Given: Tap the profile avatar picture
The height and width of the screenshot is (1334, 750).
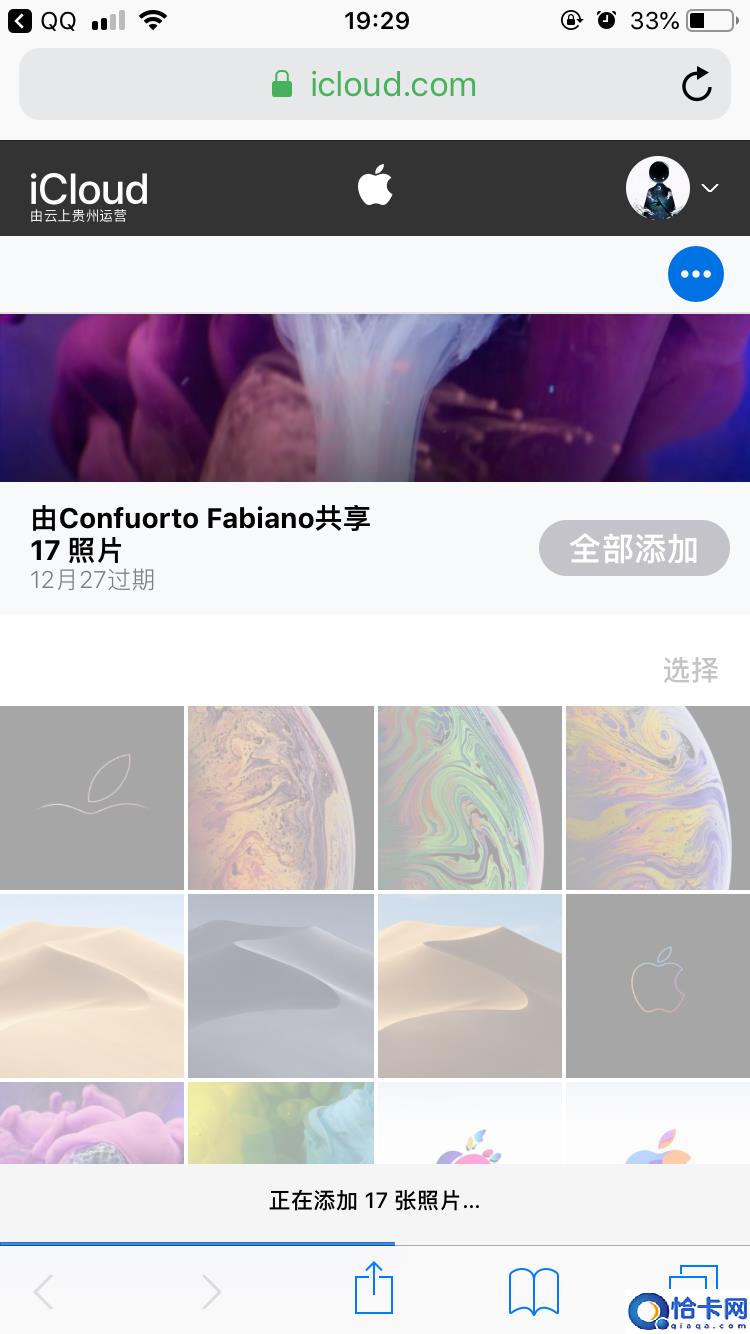Looking at the screenshot, I should coord(658,187).
